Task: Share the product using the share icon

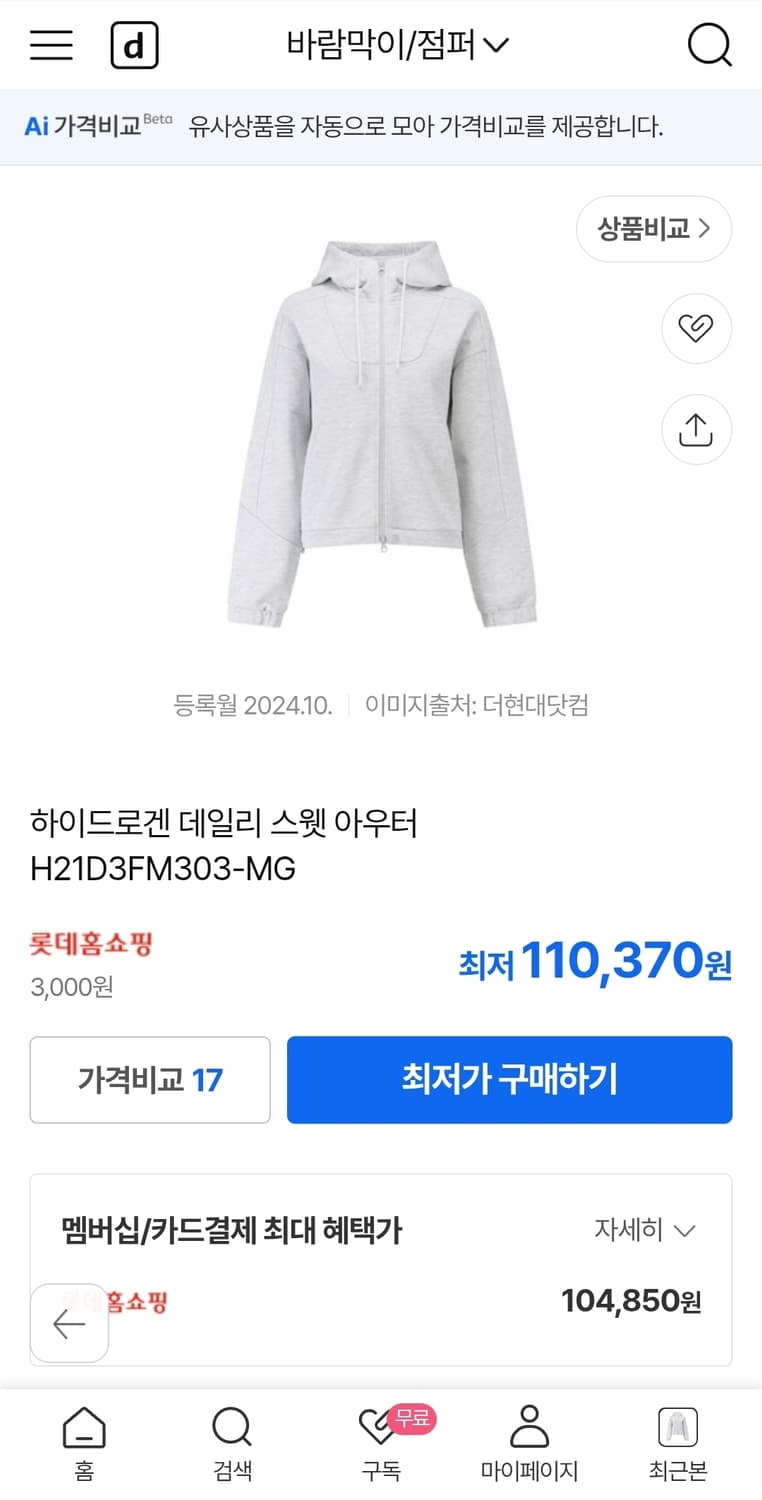Action: [696, 429]
